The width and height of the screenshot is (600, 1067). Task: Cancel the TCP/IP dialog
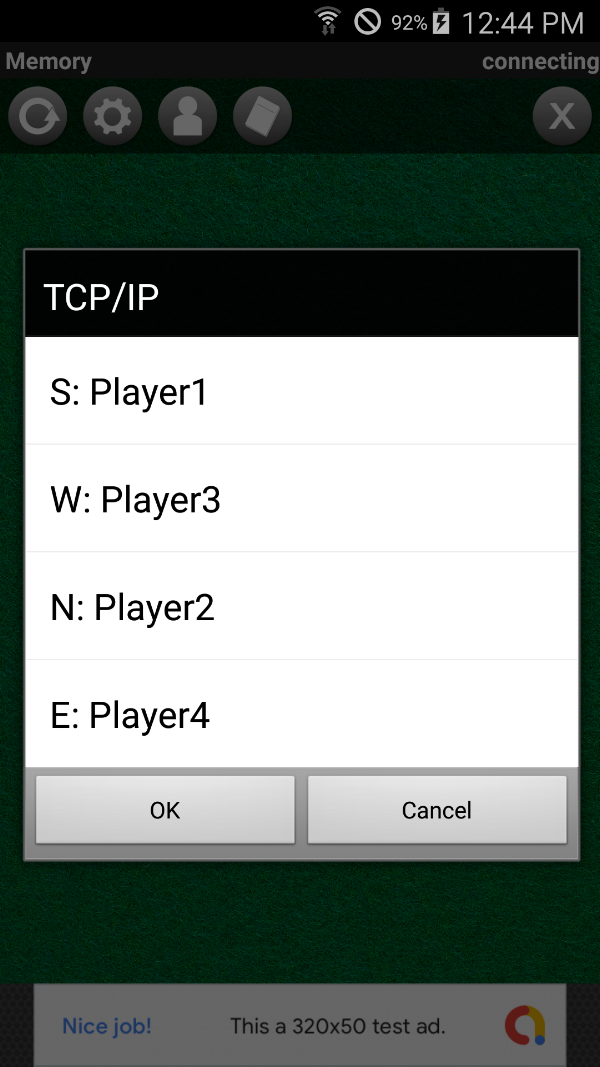click(437, 810)
